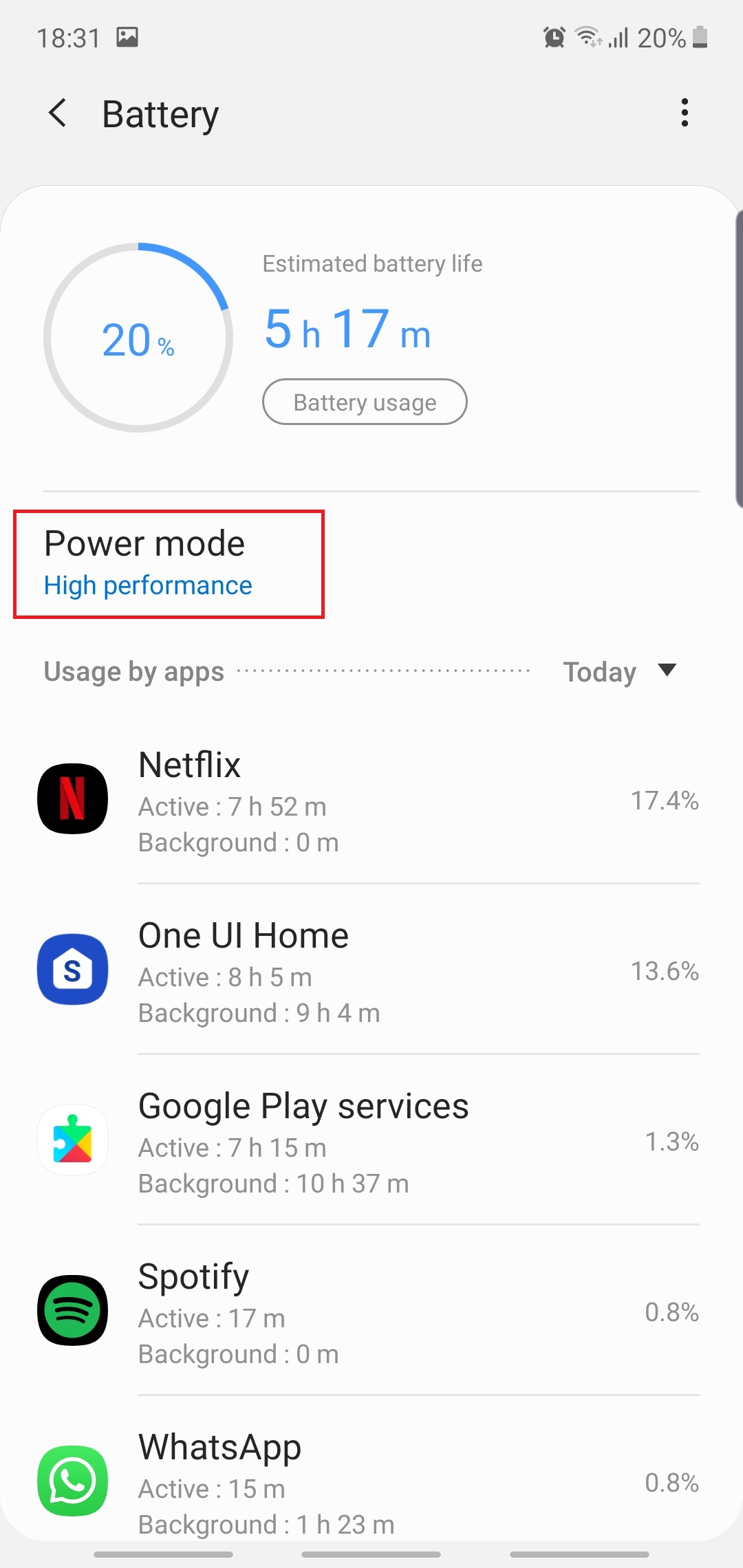
Task: Go back from Battery settings
Action: pyautogui.click(x=58, y=113)
